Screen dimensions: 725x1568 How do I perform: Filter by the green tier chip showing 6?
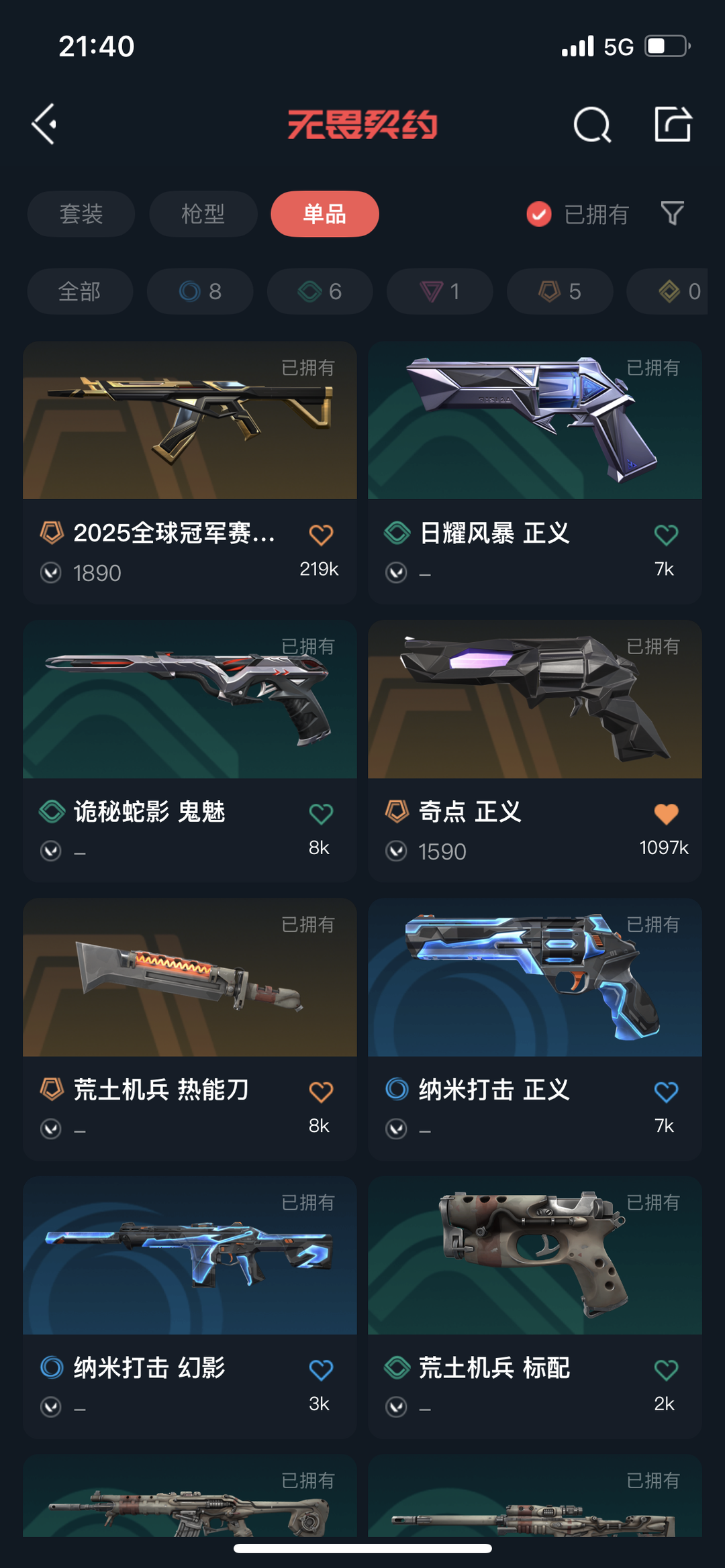[320, 291]
